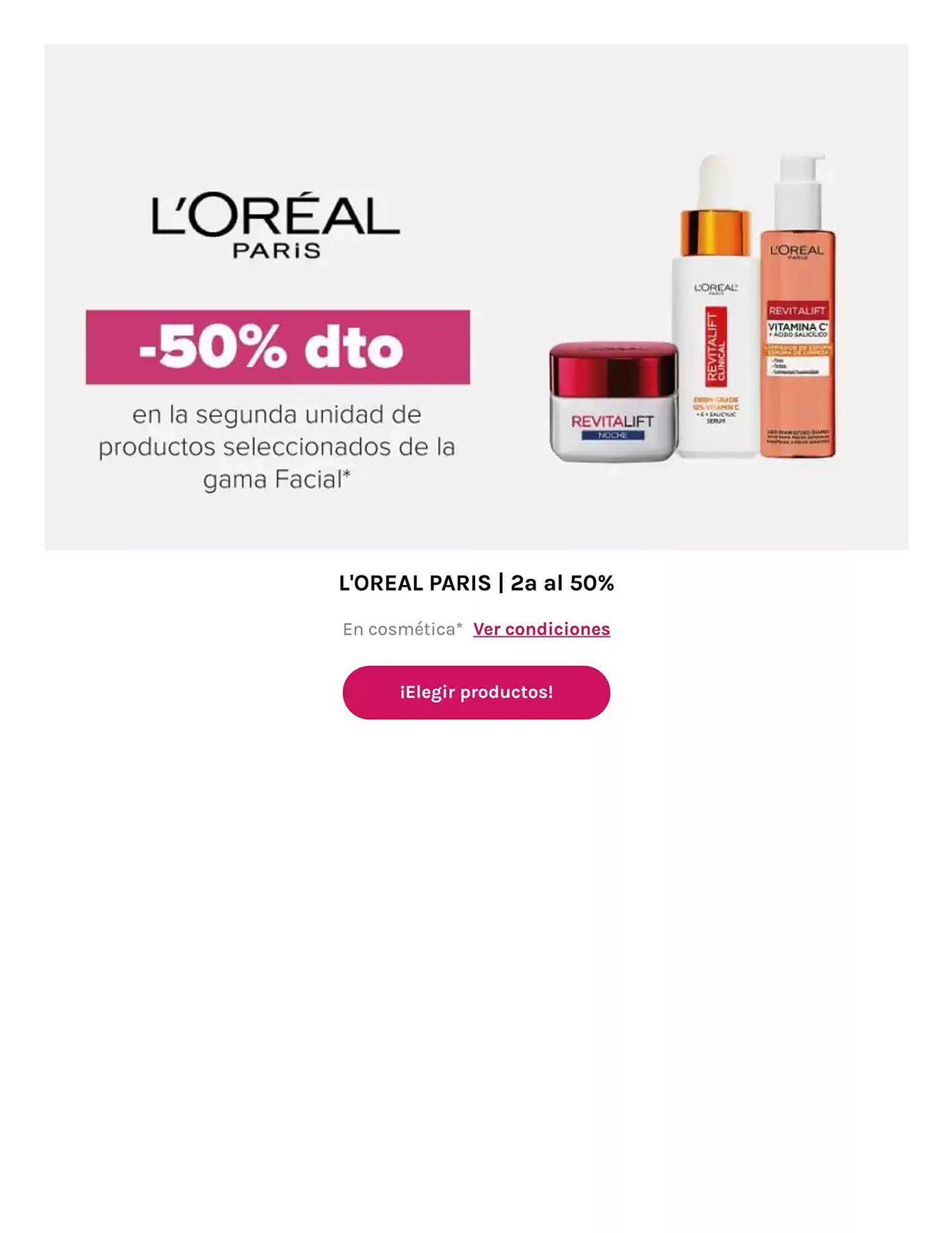
Task: Tap the ¡Elegir productos! button
Action: 476,692
